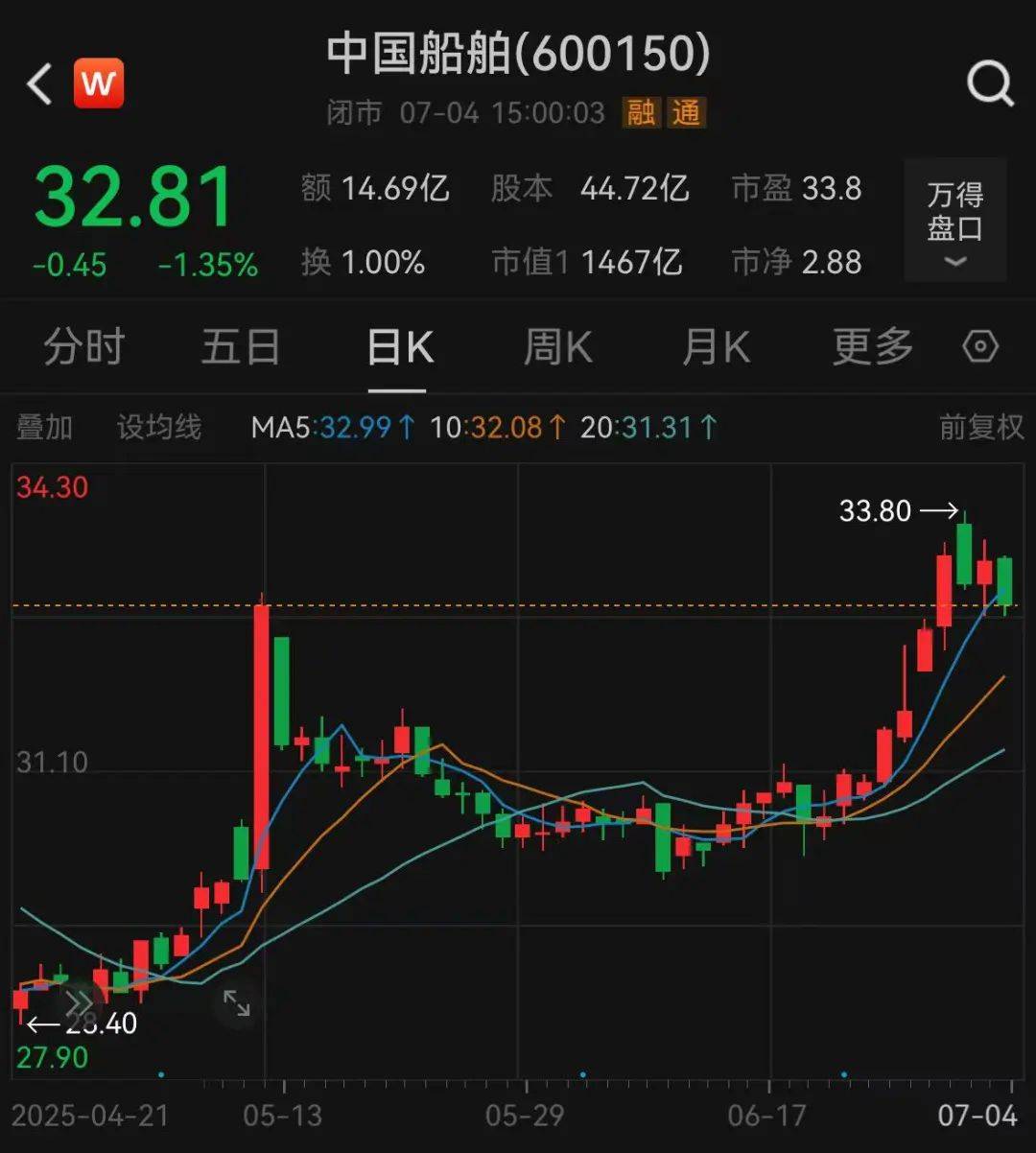Open the search magnifier icon
This screenshot has width=1036, height=1153.
[x=990, y=84]
